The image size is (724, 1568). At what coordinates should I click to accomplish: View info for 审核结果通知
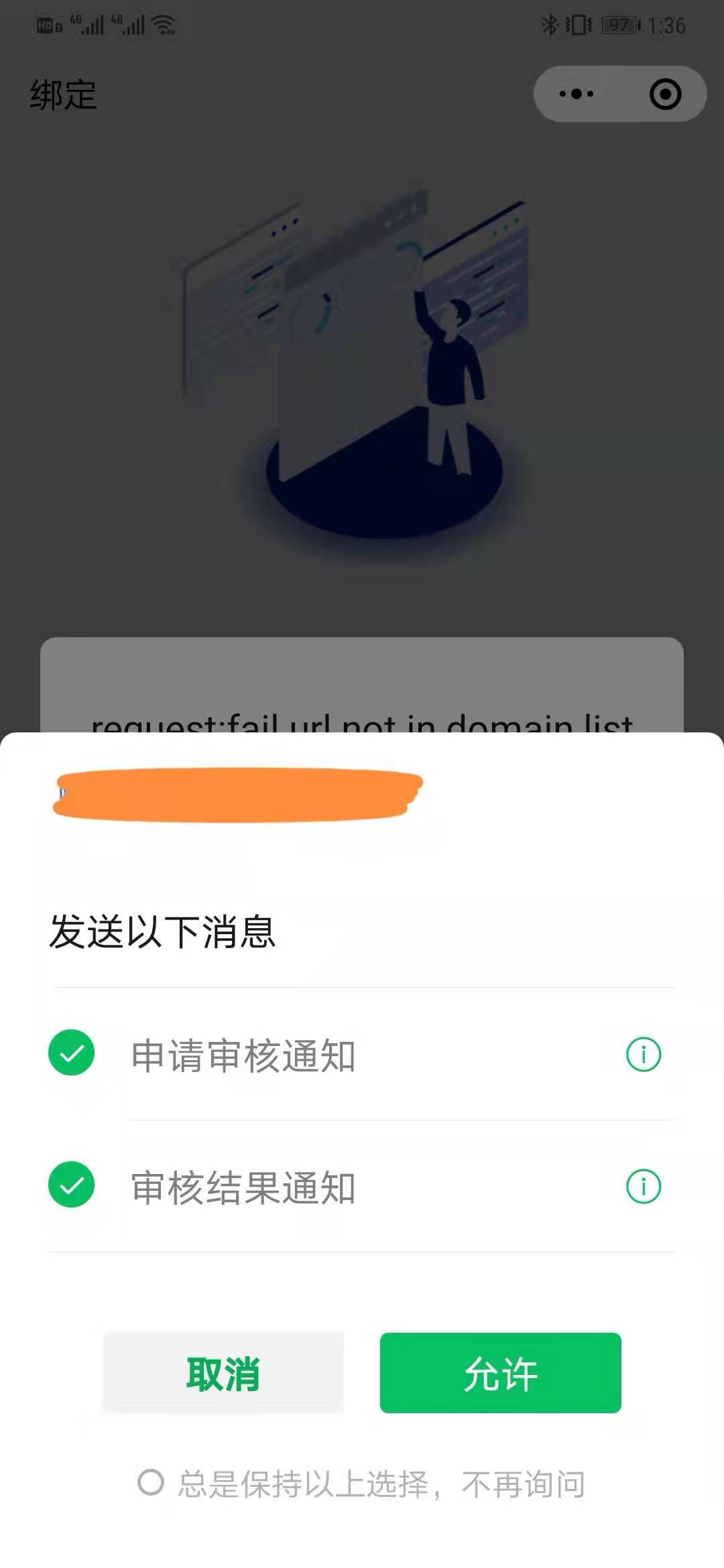tap(643, 1186)
